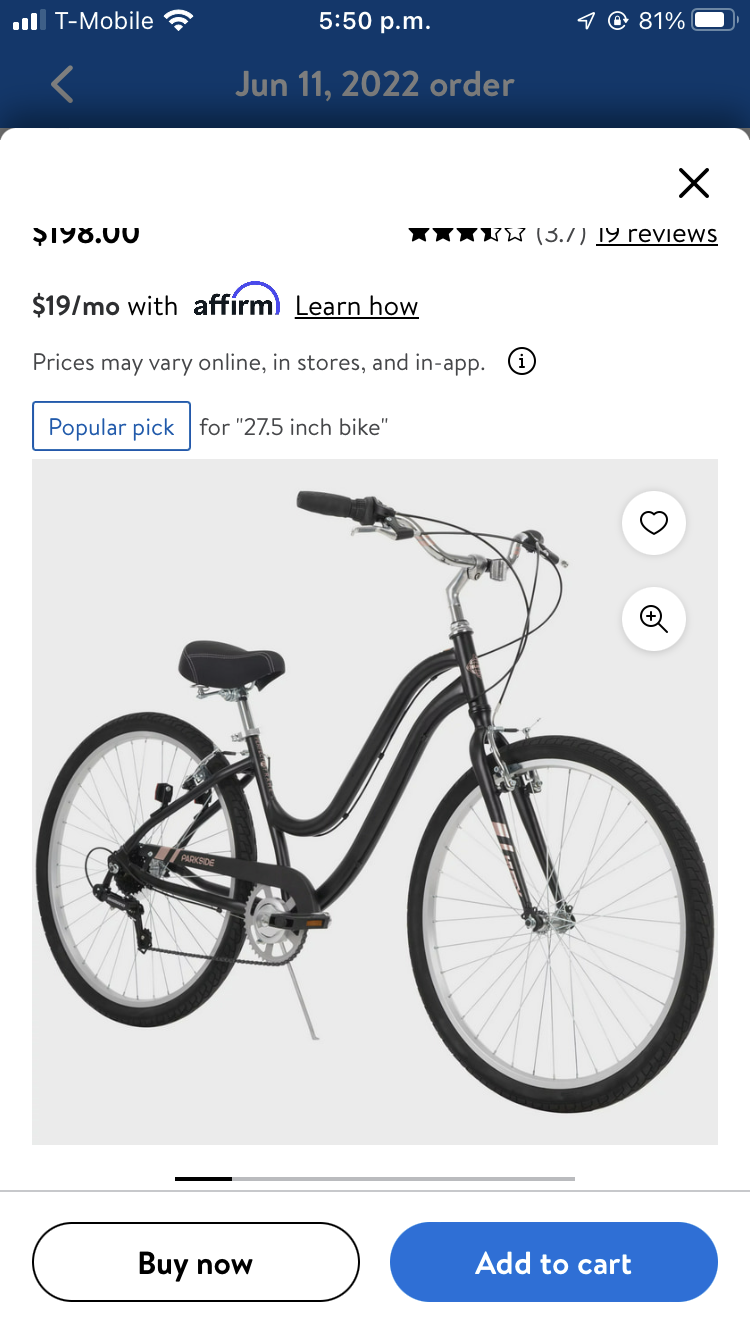The image size is (750, 1334).
Task: Tap the bike product photo
Action: tap(375, 800)
